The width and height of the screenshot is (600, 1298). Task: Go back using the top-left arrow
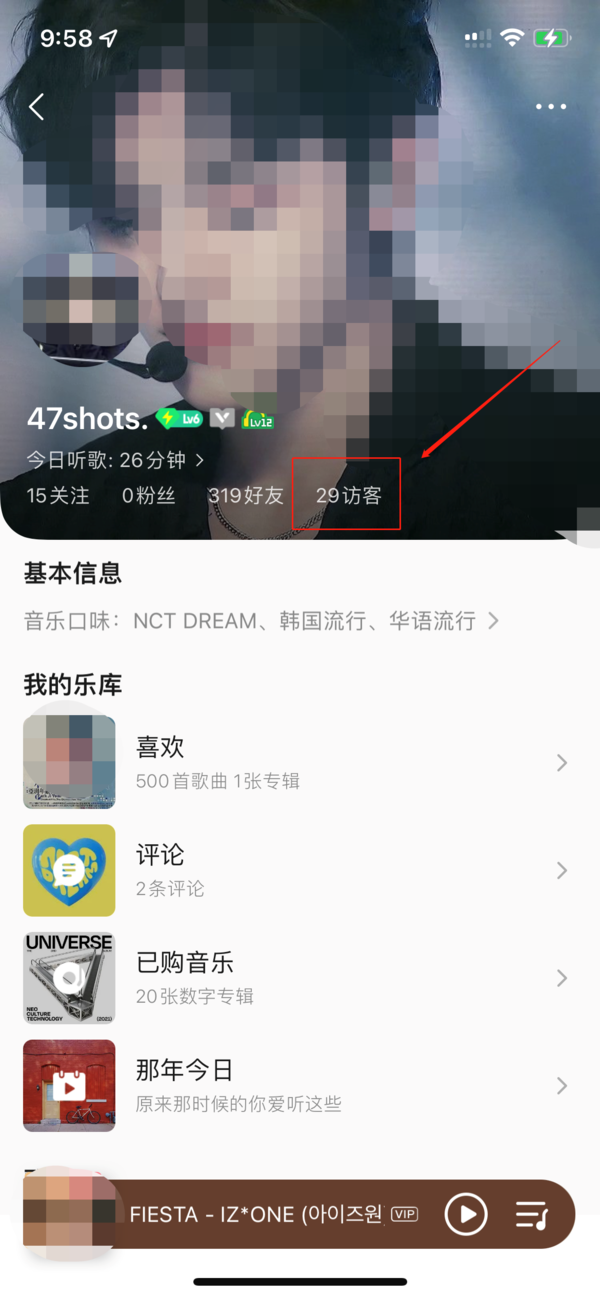[37, 107]
